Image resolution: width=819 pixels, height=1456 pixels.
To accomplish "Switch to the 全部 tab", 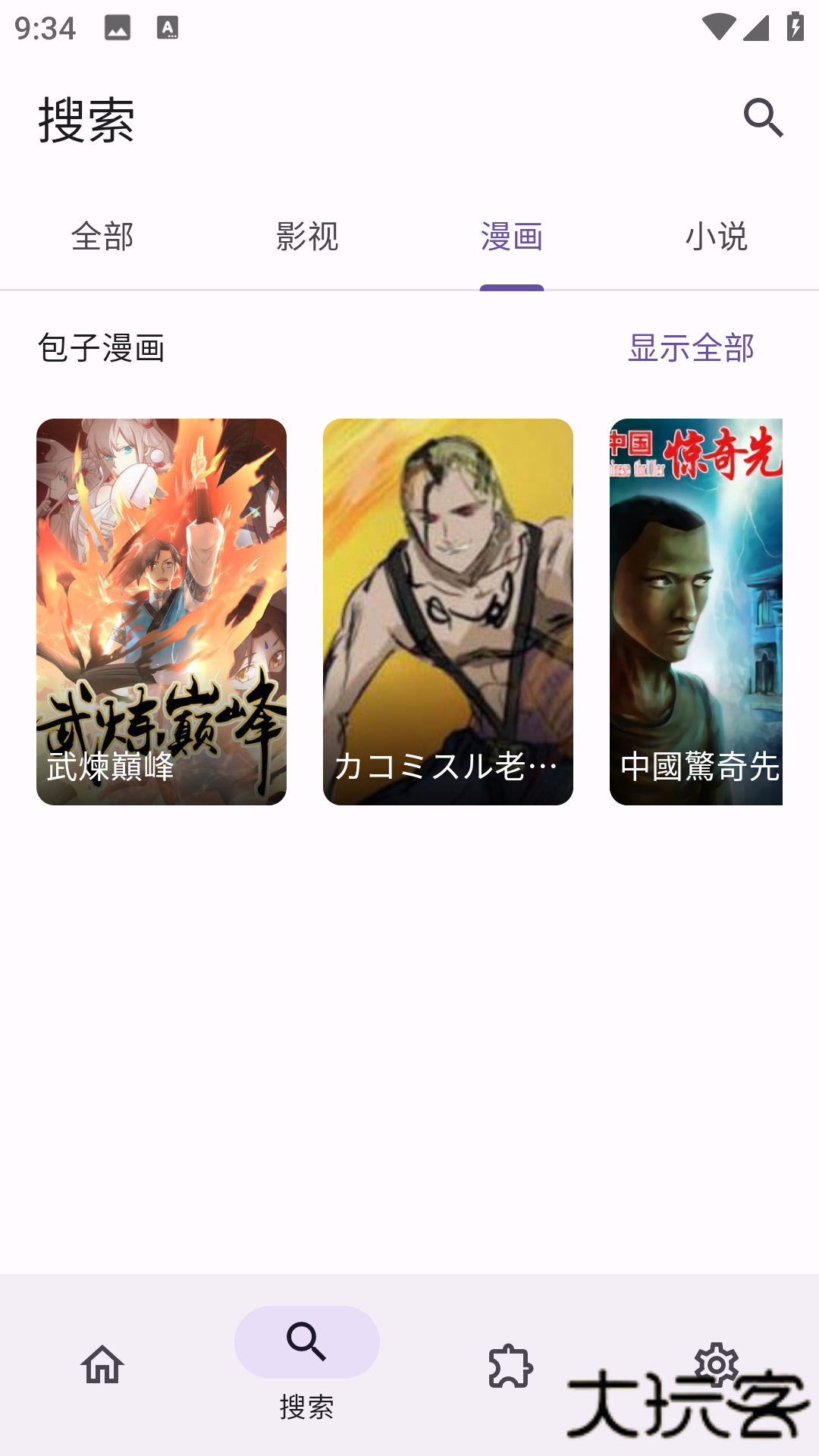I will 102,237.
